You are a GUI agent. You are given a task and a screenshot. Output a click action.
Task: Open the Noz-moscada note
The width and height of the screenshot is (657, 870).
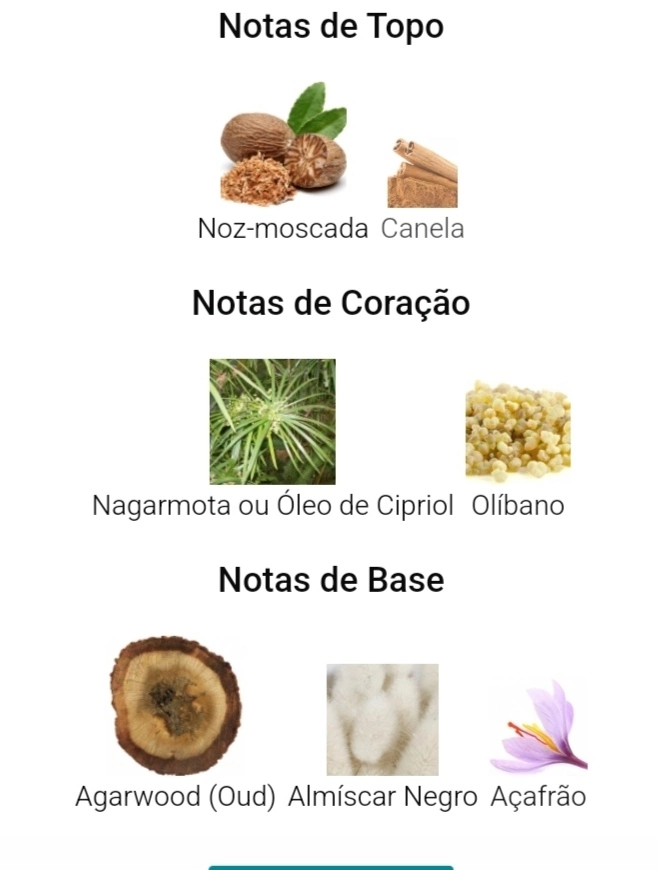[x=283, y=146]
